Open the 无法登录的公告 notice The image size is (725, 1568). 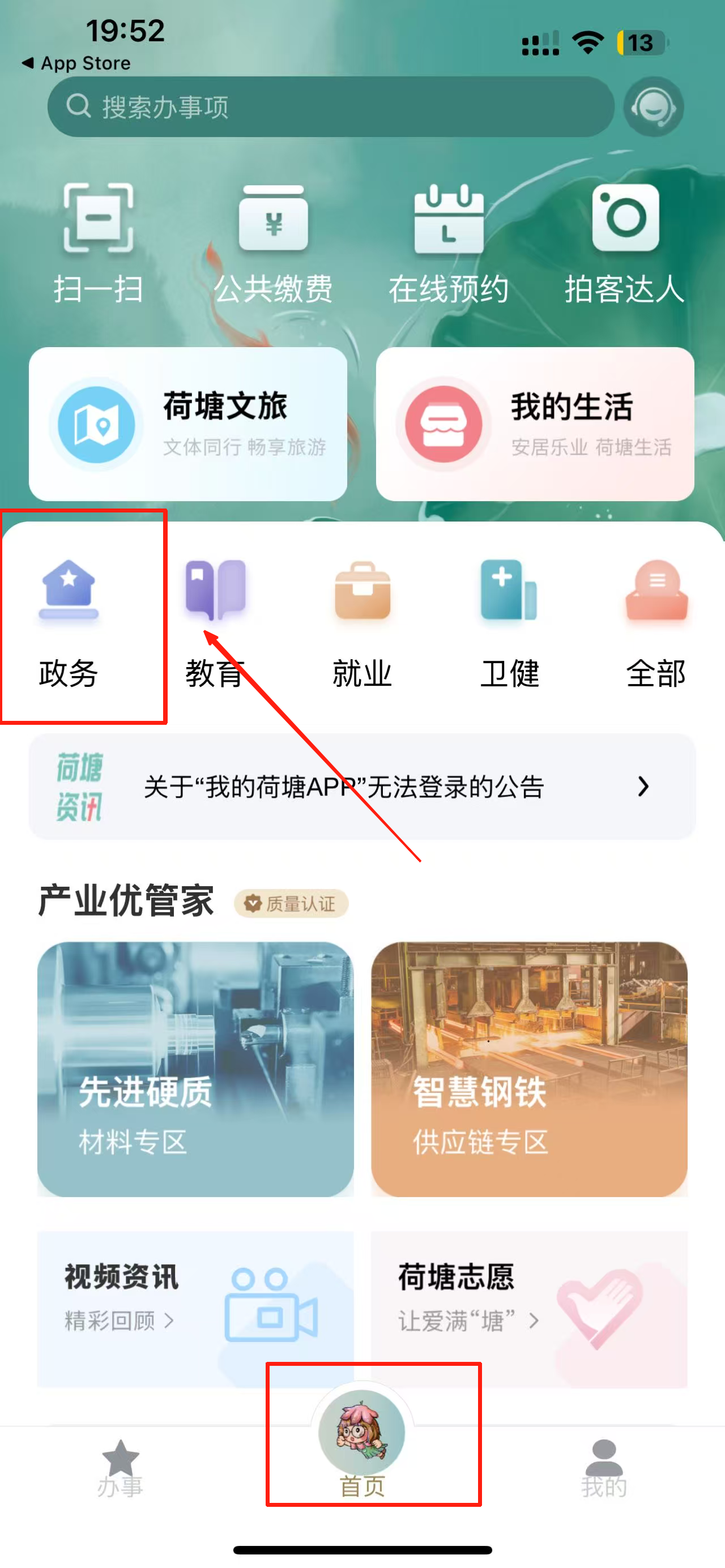[362, 787]
